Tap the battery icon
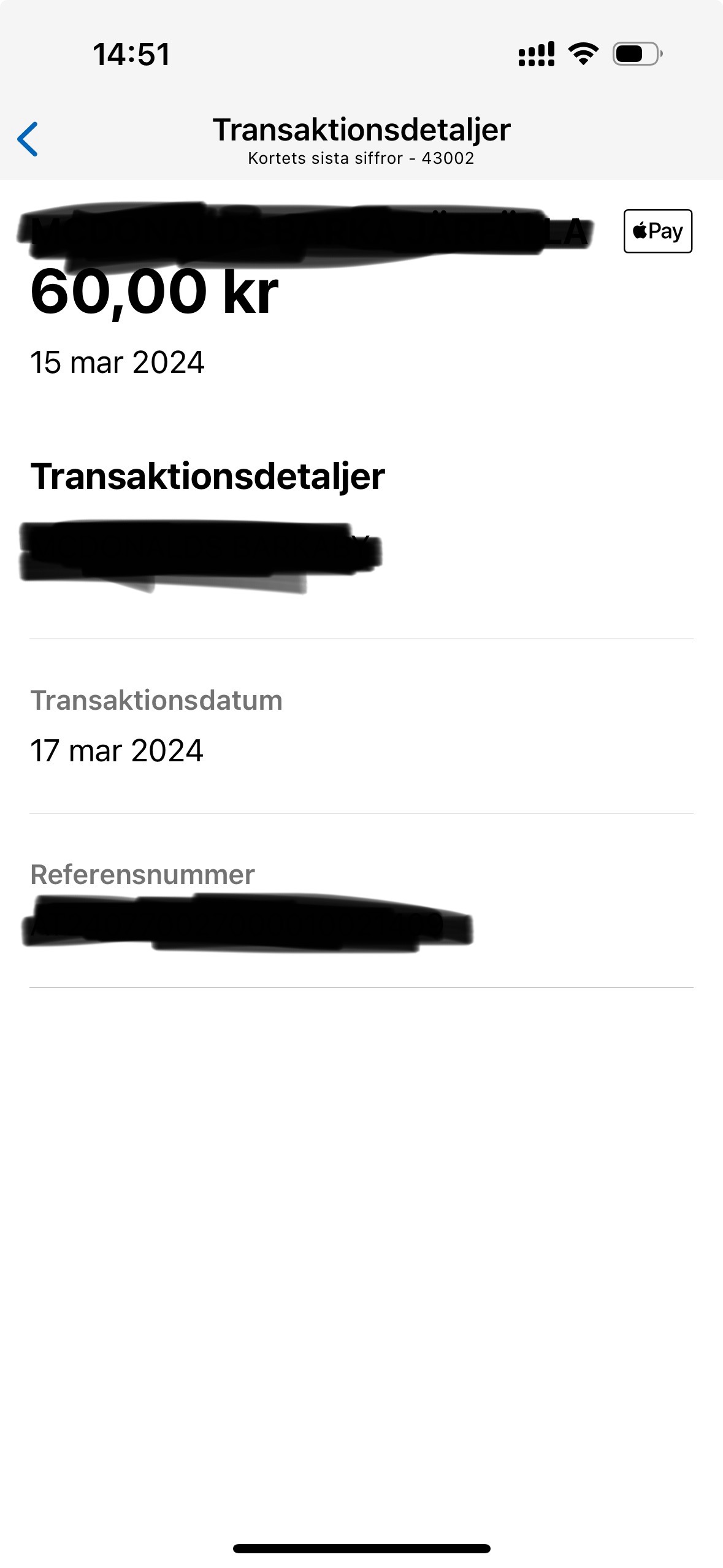Image resolution: width=723 pixels, height=1568 pixels. point(635,54)
